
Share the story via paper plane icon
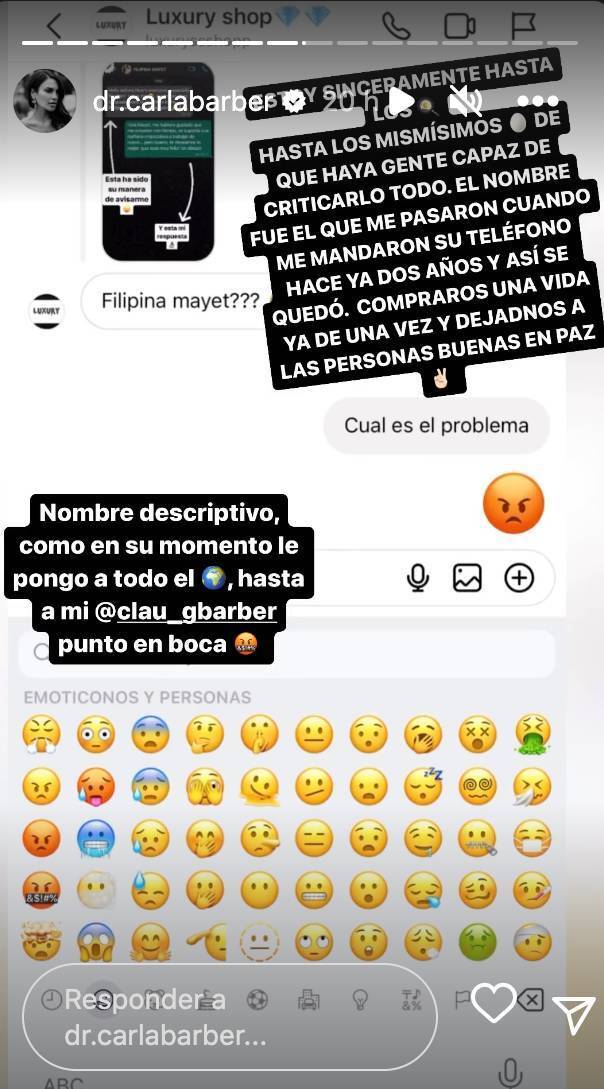point(573,1015)
